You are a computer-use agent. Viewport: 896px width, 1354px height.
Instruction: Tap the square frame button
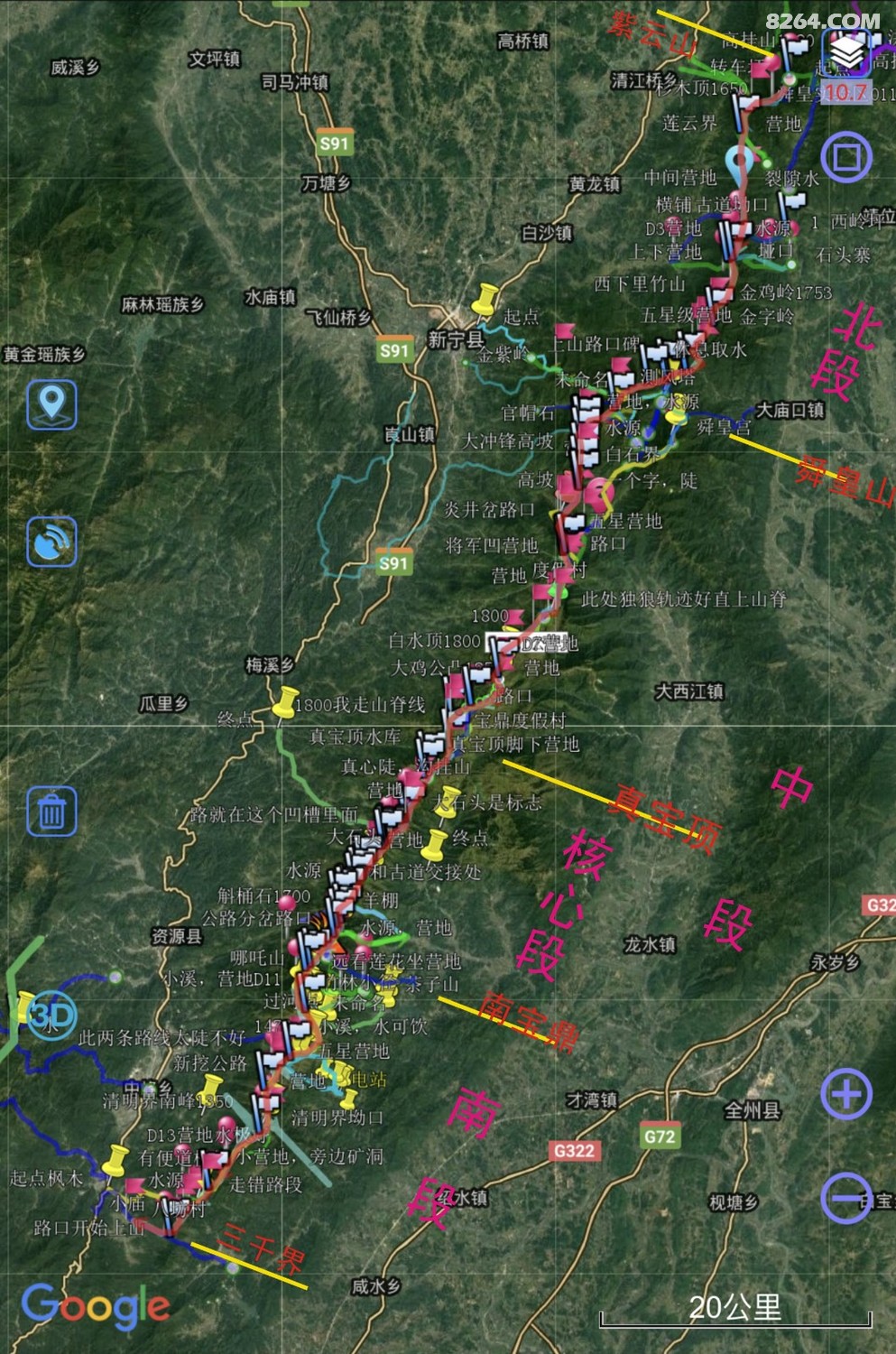[x=845, y=158]
